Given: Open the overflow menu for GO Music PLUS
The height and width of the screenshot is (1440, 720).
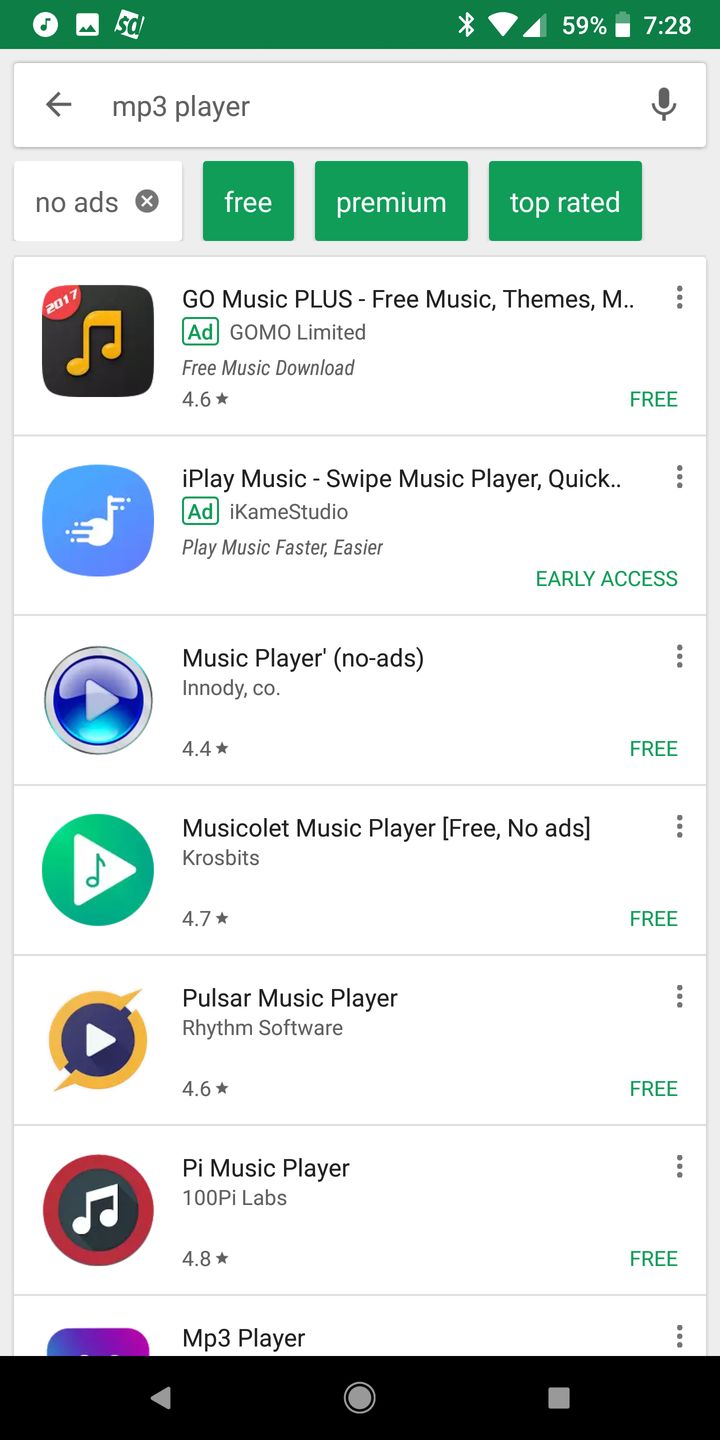Looking at the screenshot, I should point(679,297).
